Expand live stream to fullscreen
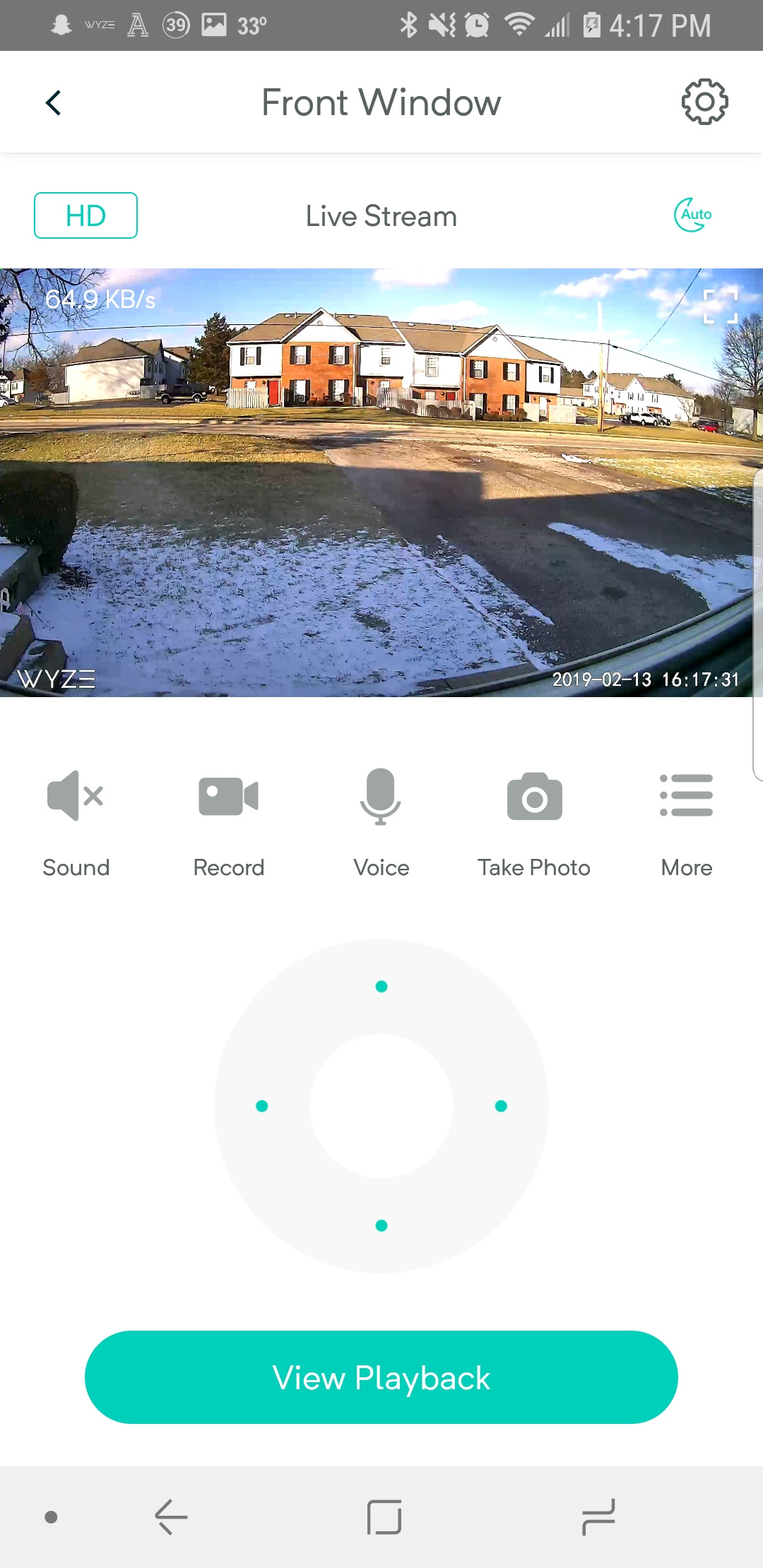Screen dimensions: 763x1568 [720, 307]
